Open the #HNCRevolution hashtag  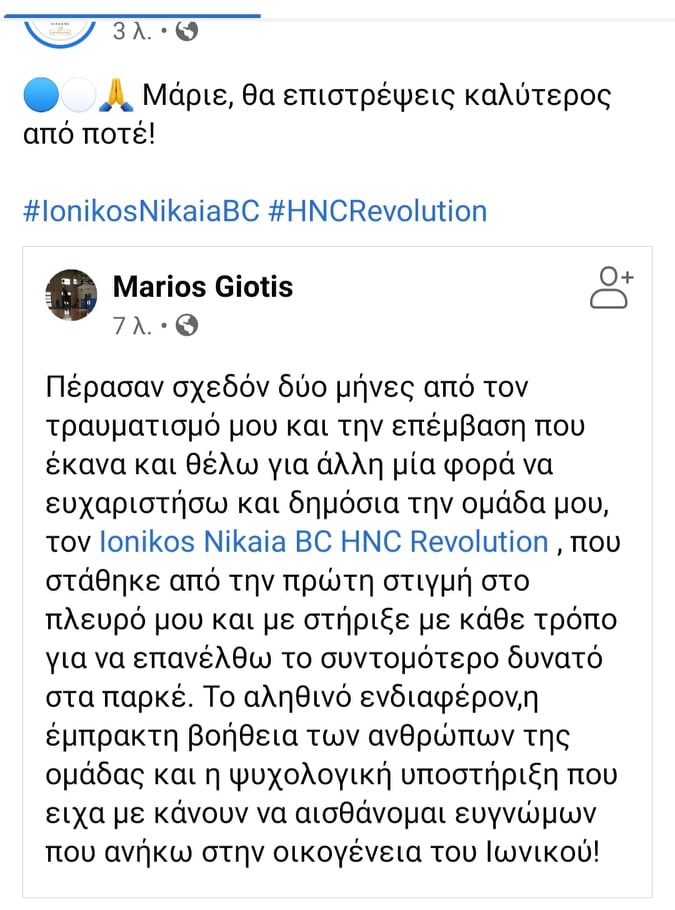tap(377, 211)
